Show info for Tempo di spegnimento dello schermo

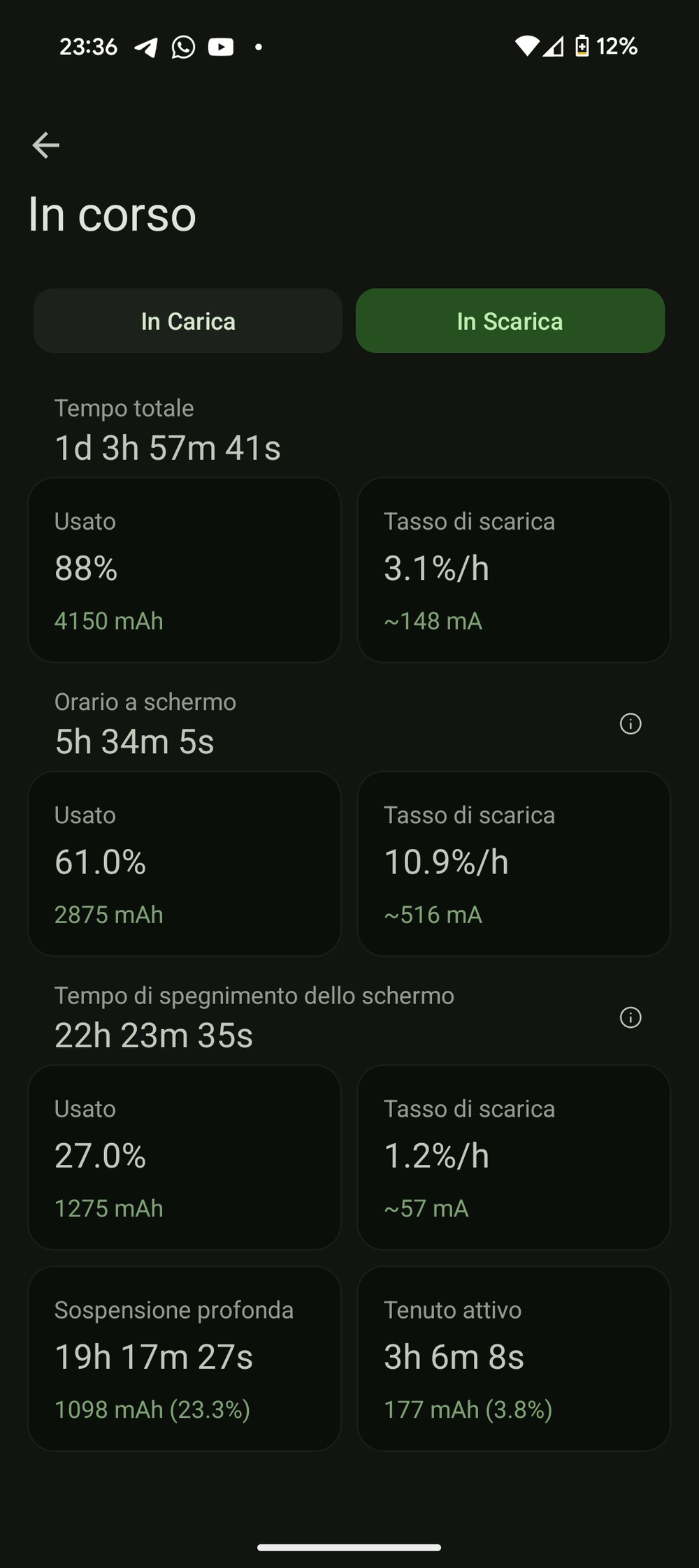coord(630,1017)
